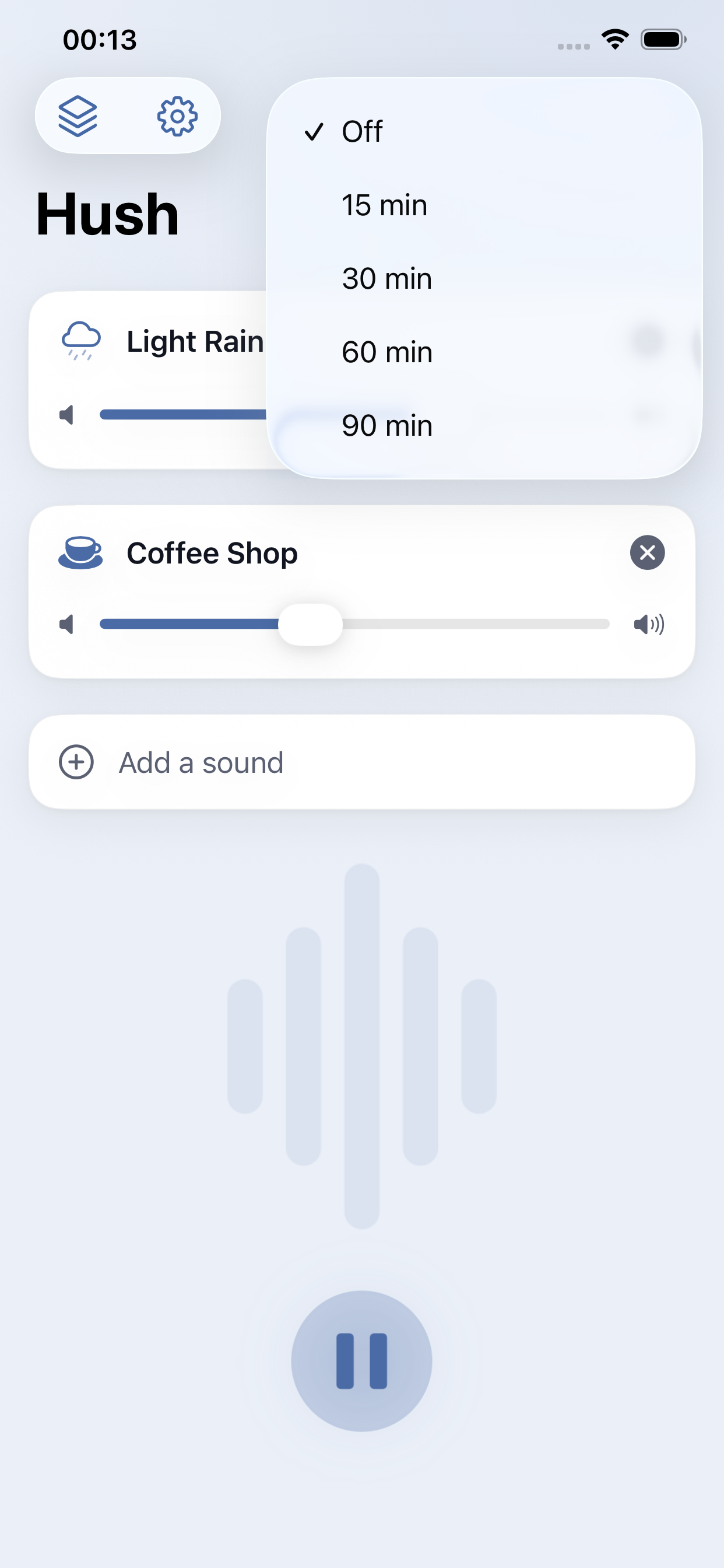Screen dimensions: 724x1568
Task: Select 90 min sleep timer
Action: pyautogui.click(x=484, y=425)
